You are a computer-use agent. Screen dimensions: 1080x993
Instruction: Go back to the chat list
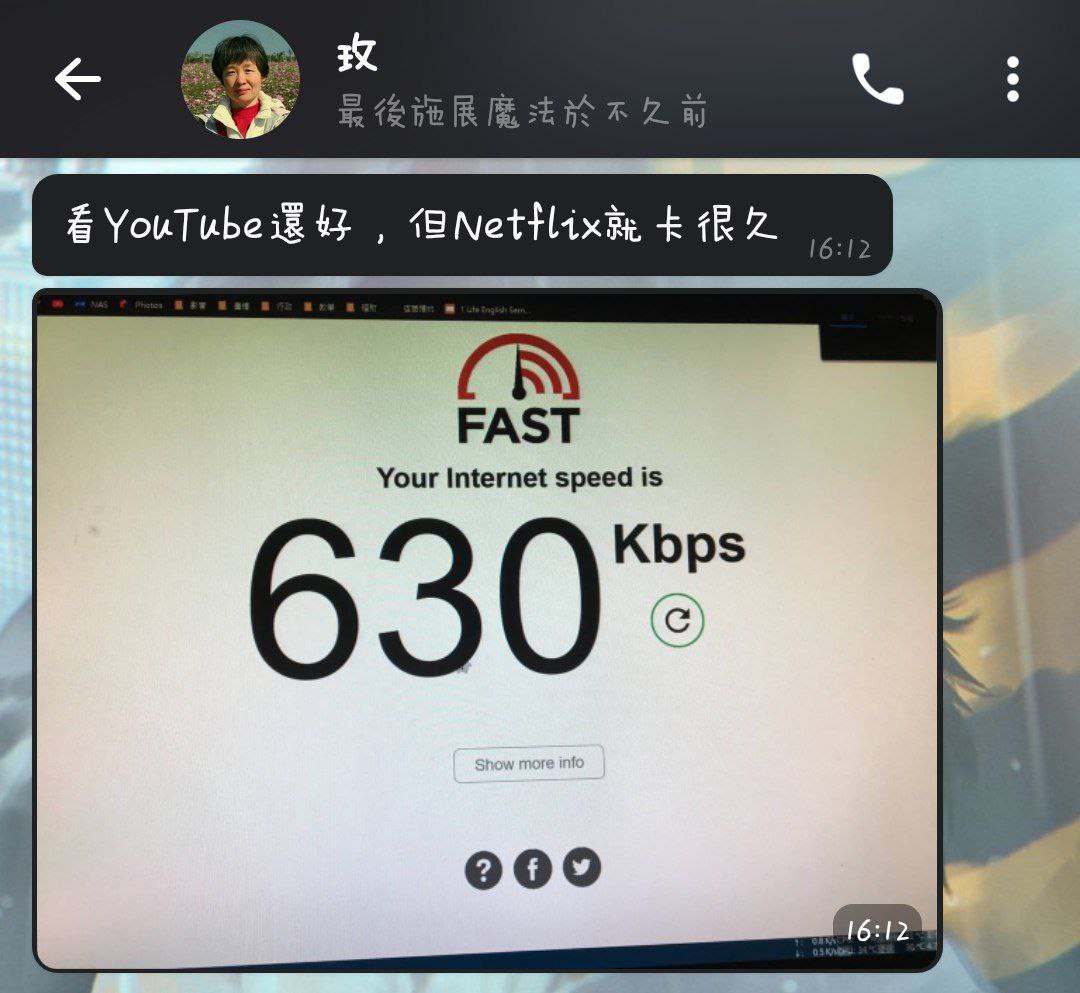77,79
